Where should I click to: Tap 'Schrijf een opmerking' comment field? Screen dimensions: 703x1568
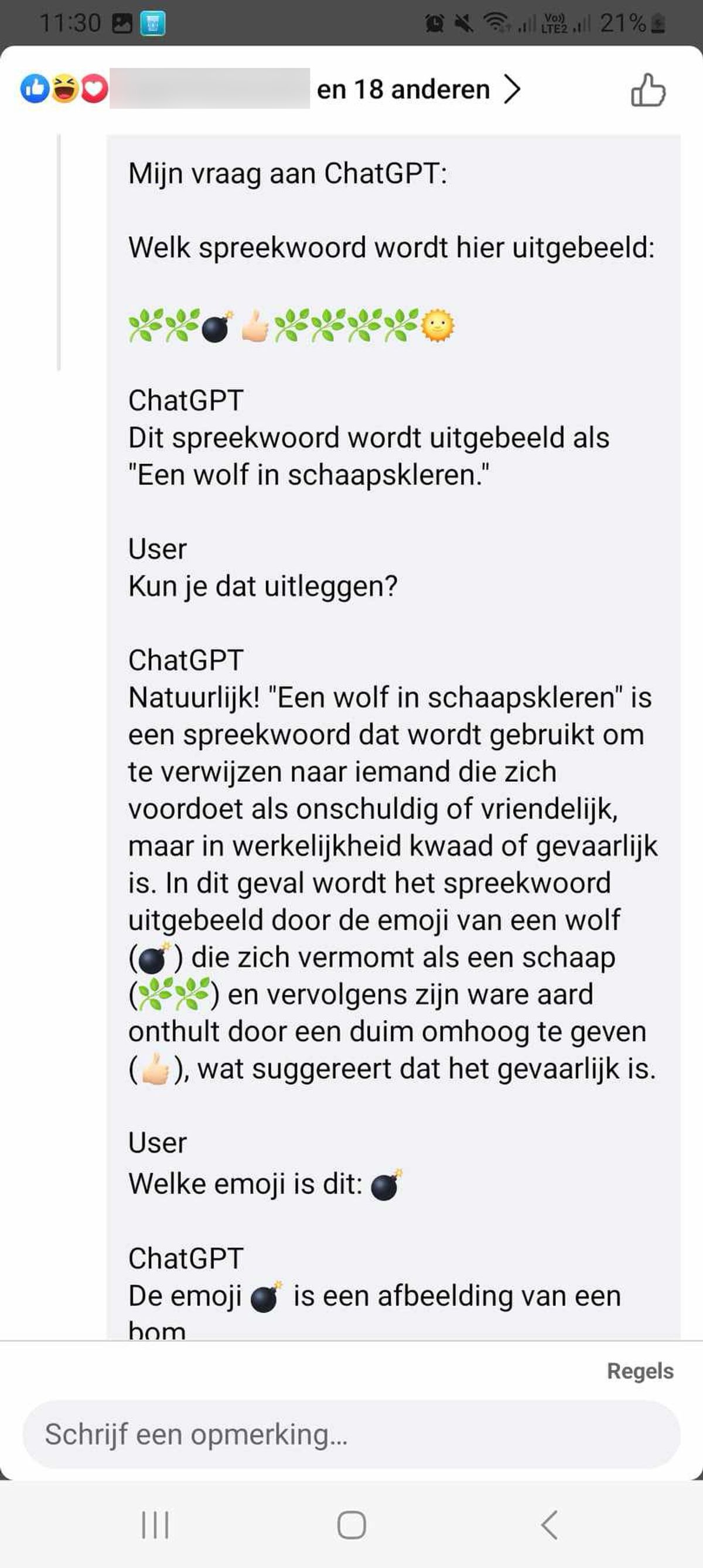350,1434
